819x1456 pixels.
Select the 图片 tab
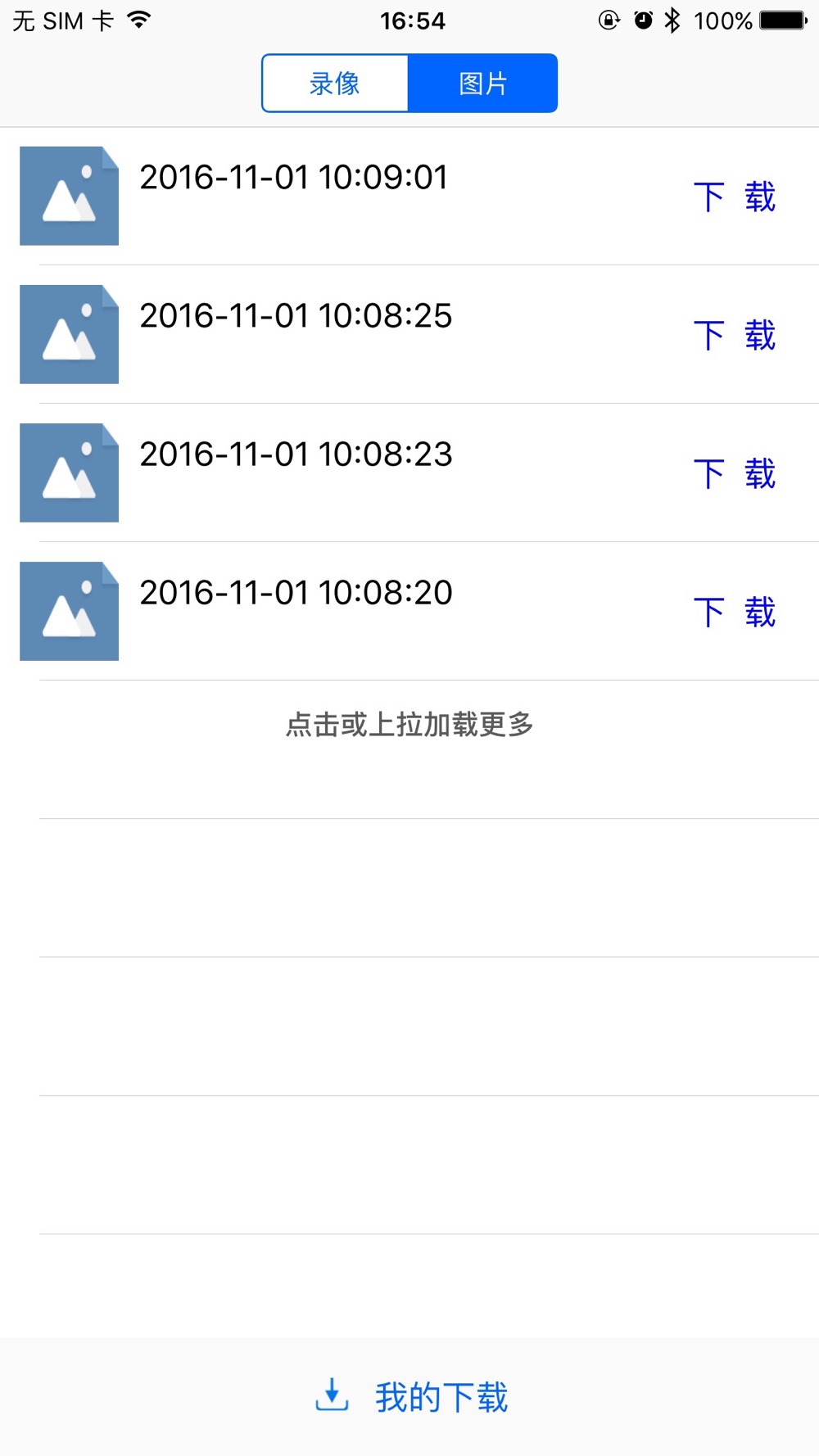point(482,84)
